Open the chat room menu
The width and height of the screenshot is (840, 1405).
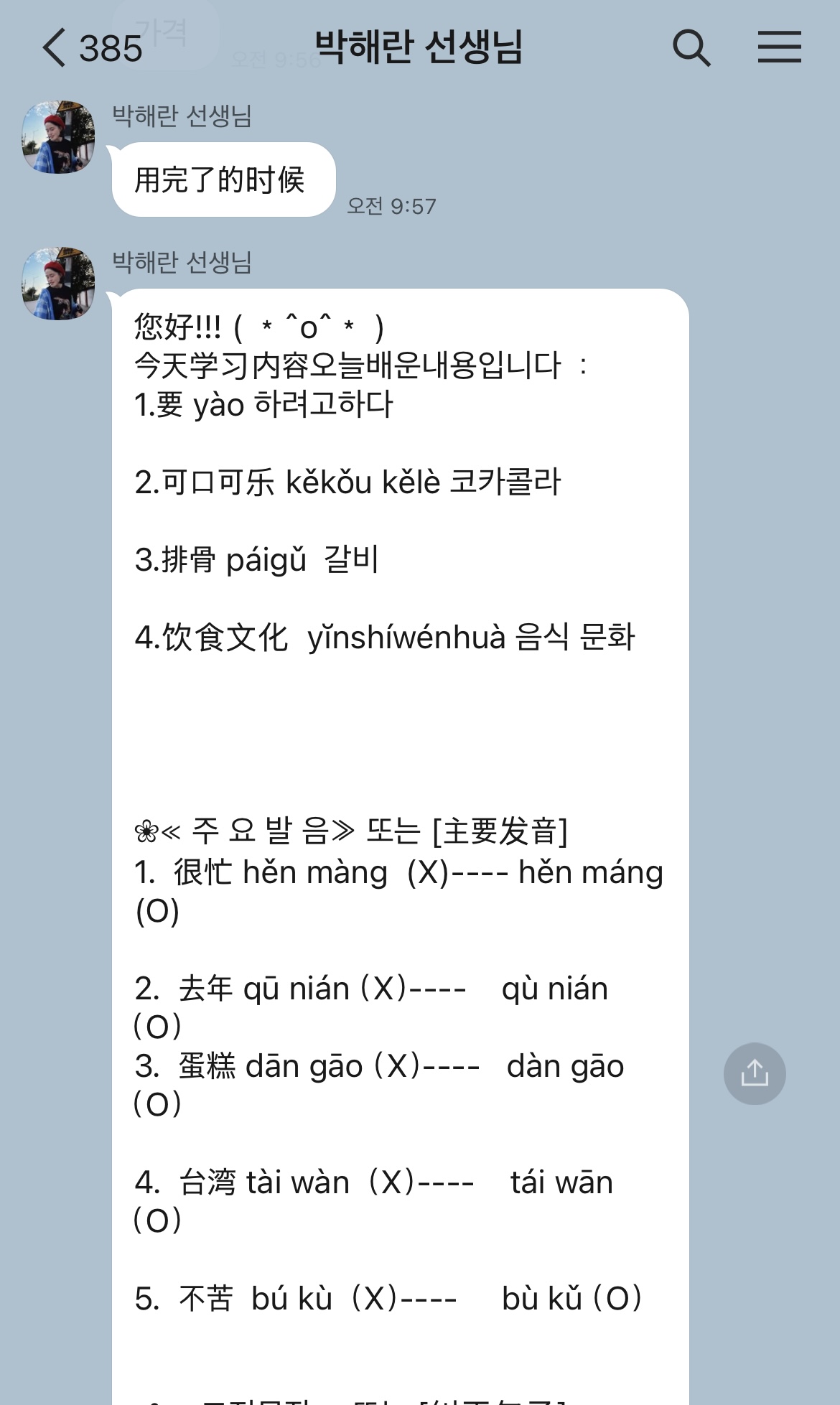pyautogui.click(x=779, y=47)
